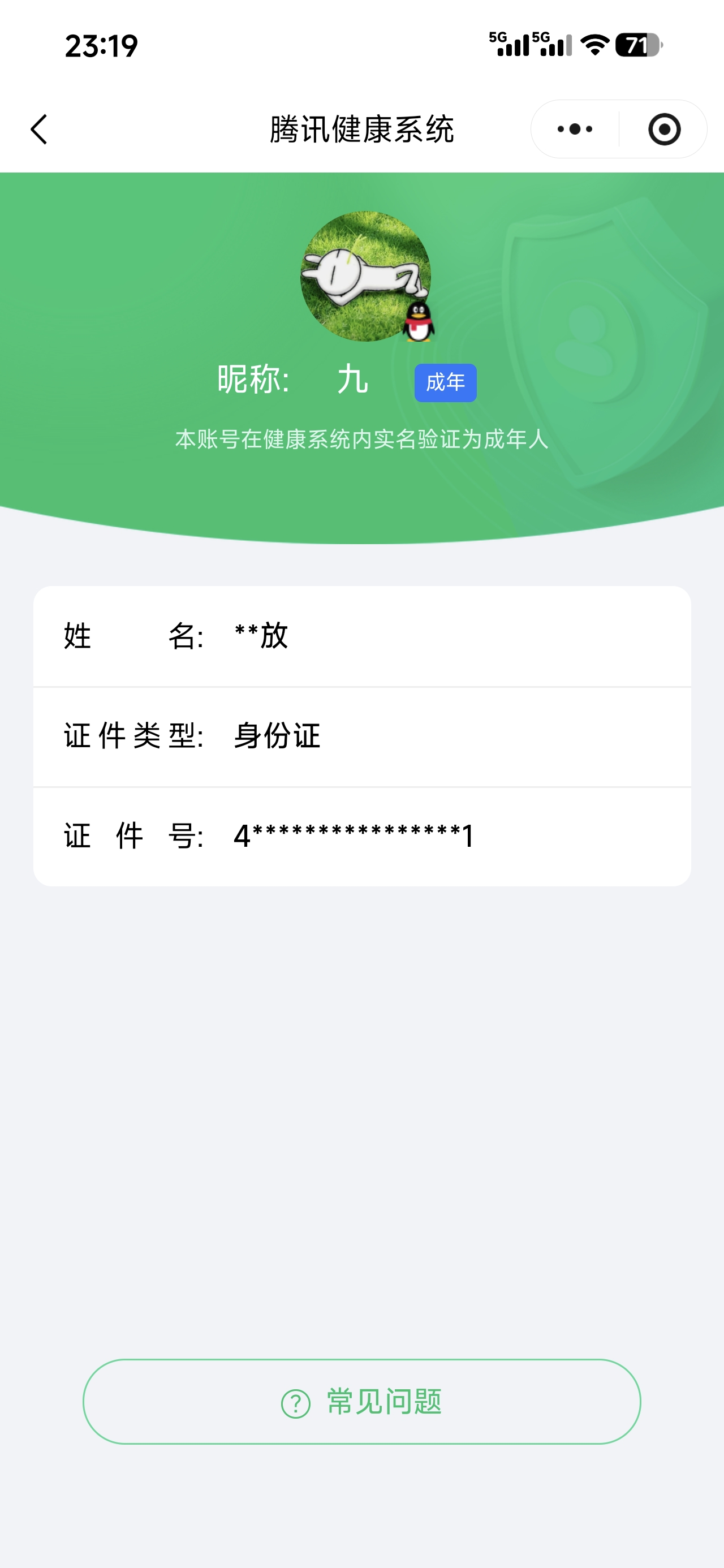Close the mini program via circle icon

(x=663, y=129)
